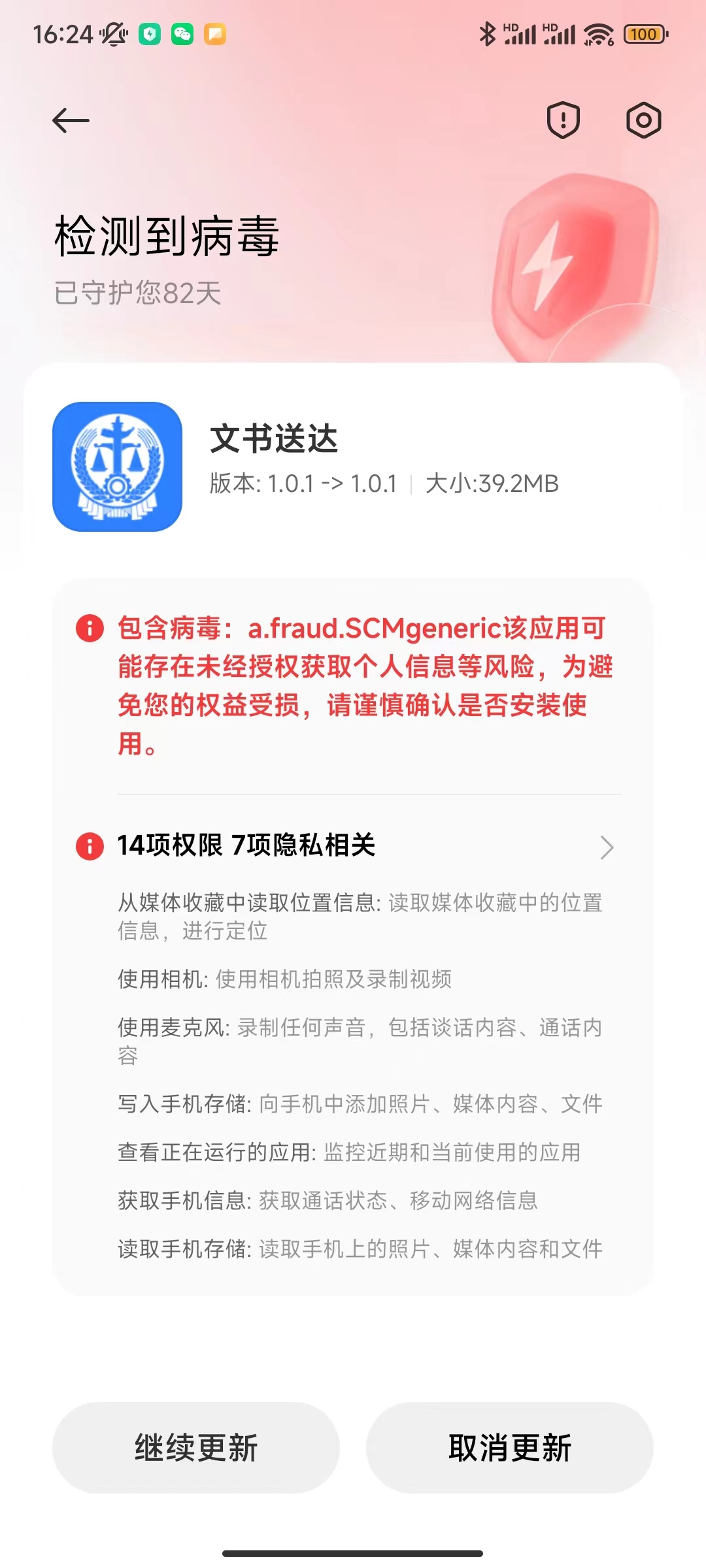Go back using the top-left arrow
Image resolution: width=706 pixels, height=1568 pixels.
tap(71, 121)
